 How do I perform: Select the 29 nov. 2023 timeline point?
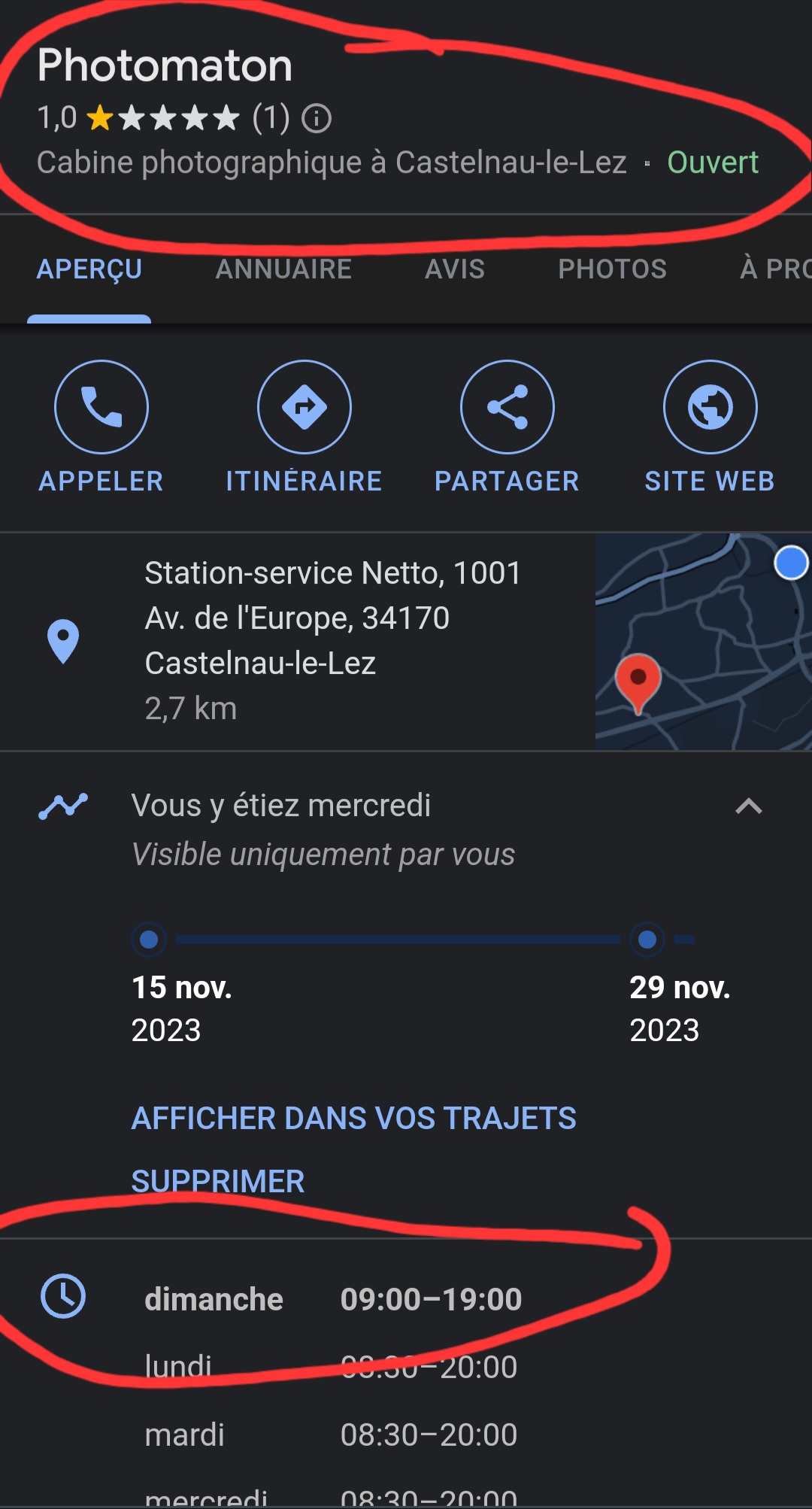click(x=647, y=940)
